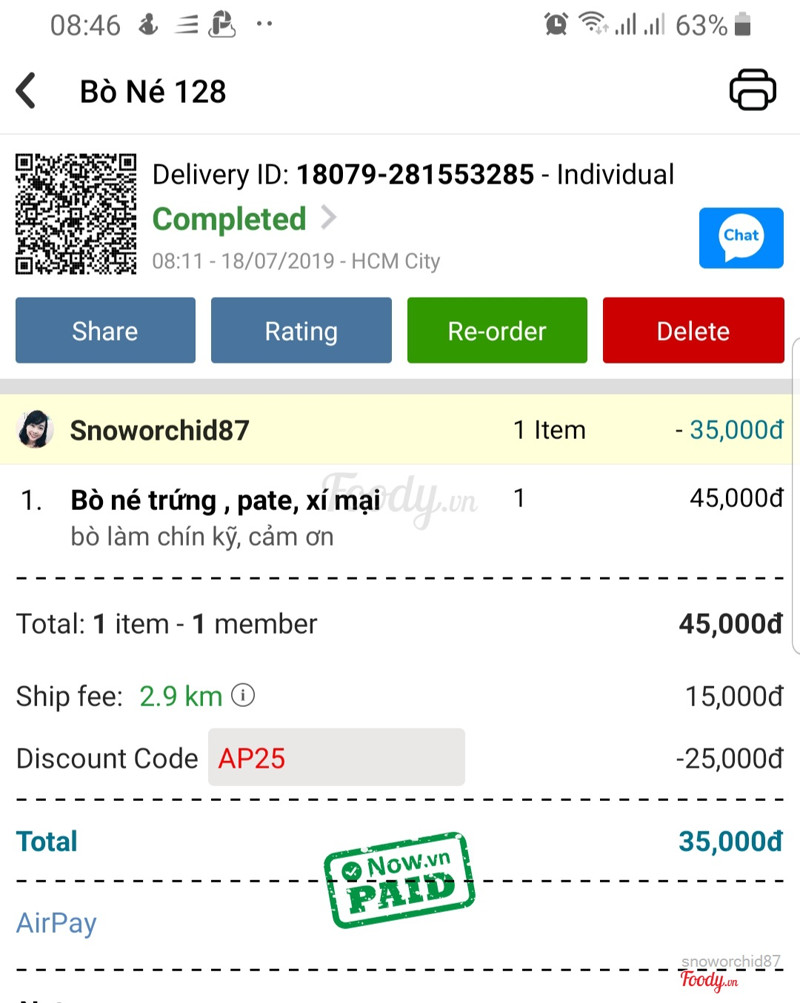Screen dimensions: 800x1003
Task: Re-order this meal
Action: 497,331
